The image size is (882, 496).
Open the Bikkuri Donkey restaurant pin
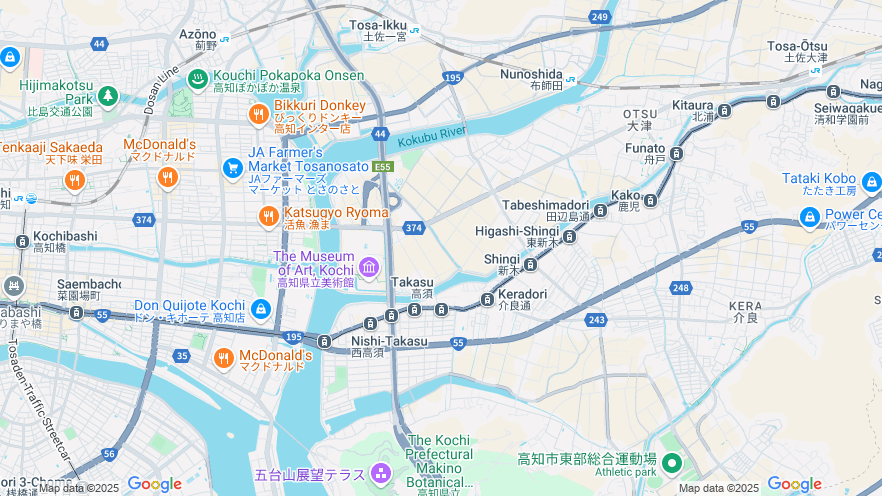[258, 115]
